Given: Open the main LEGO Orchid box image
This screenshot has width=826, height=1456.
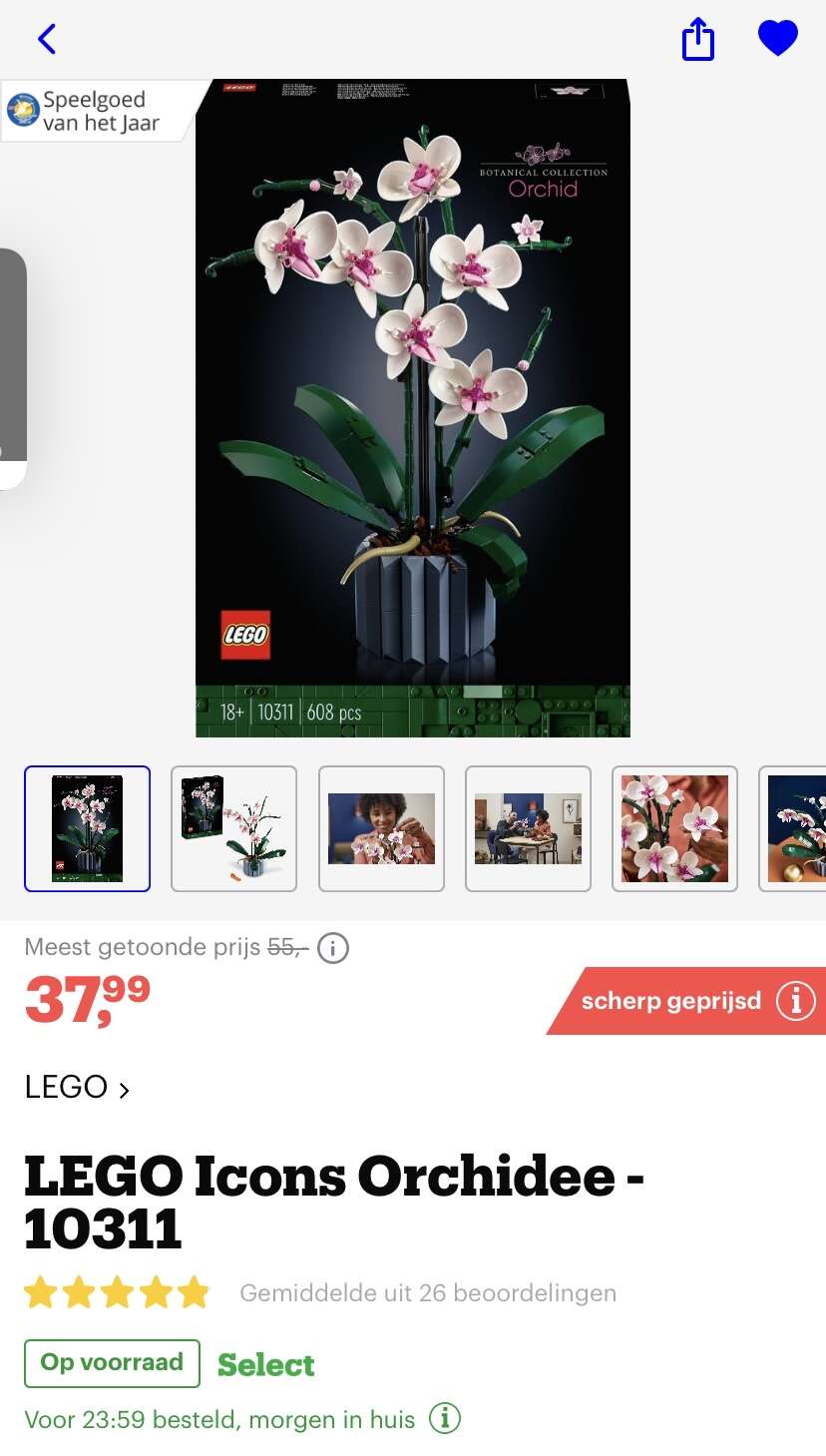Looking at the screenshot, I should click(413, 408).
